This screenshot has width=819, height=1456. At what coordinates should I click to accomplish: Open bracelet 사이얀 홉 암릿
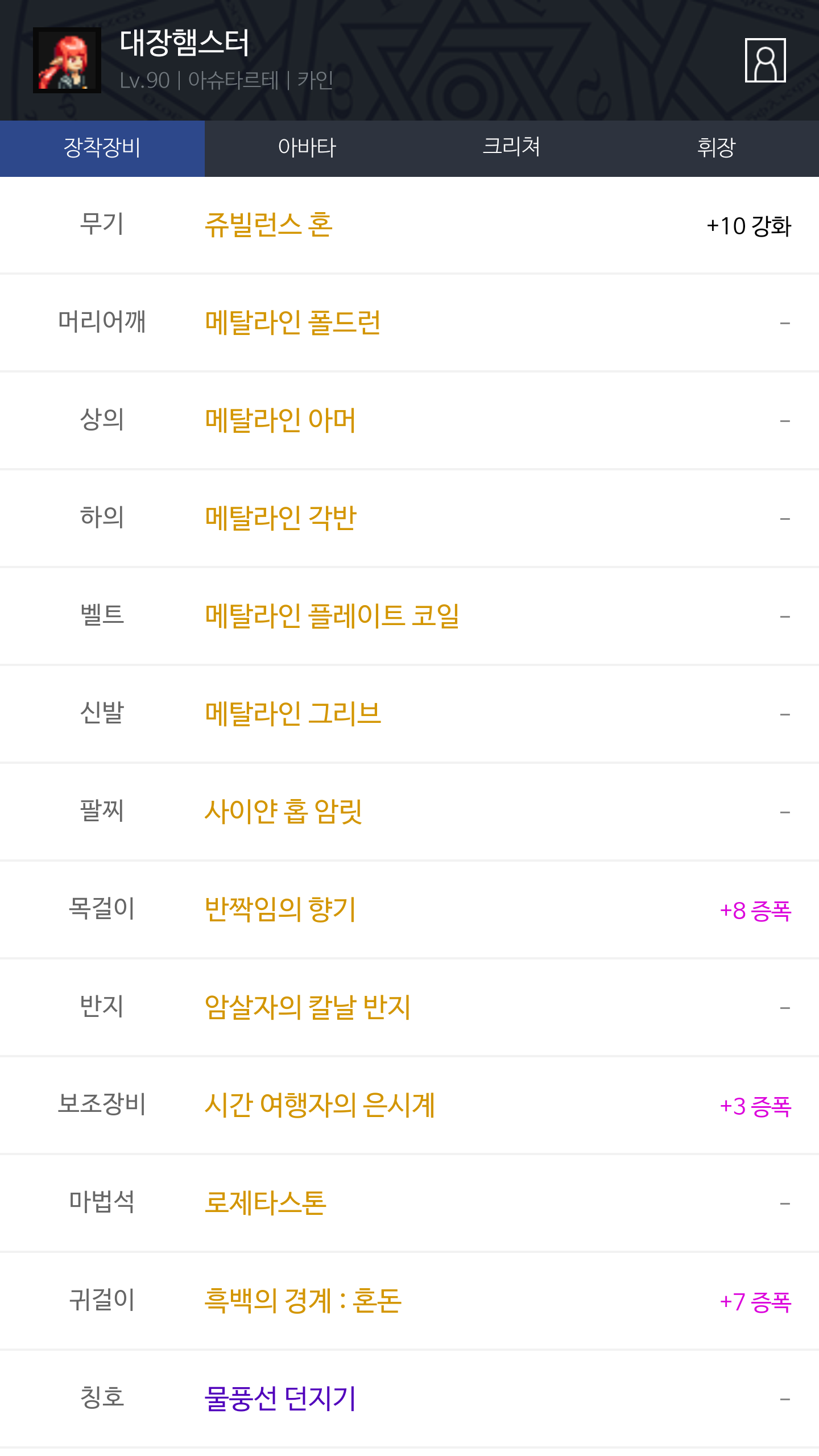tap(283, 812)
